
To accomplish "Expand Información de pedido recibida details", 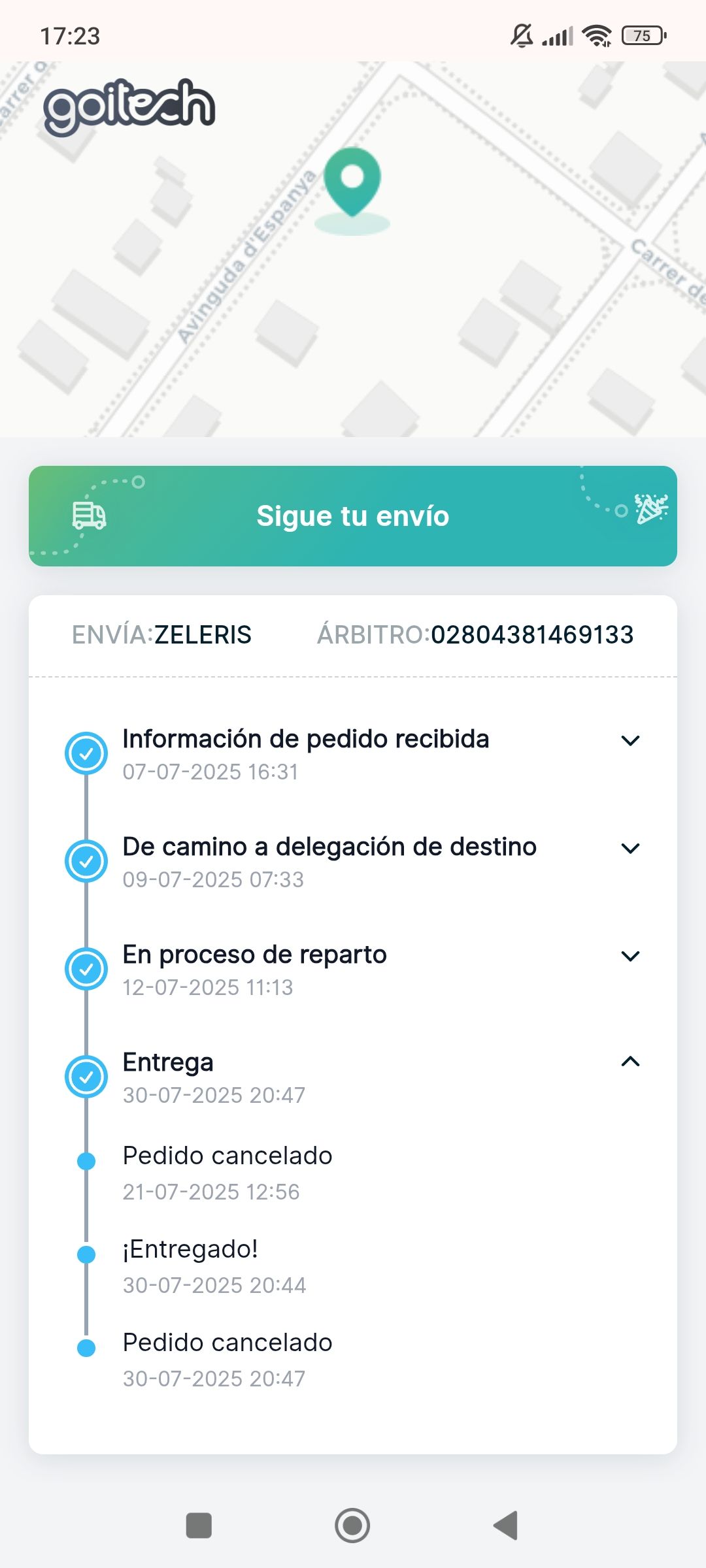I will 630,740.
